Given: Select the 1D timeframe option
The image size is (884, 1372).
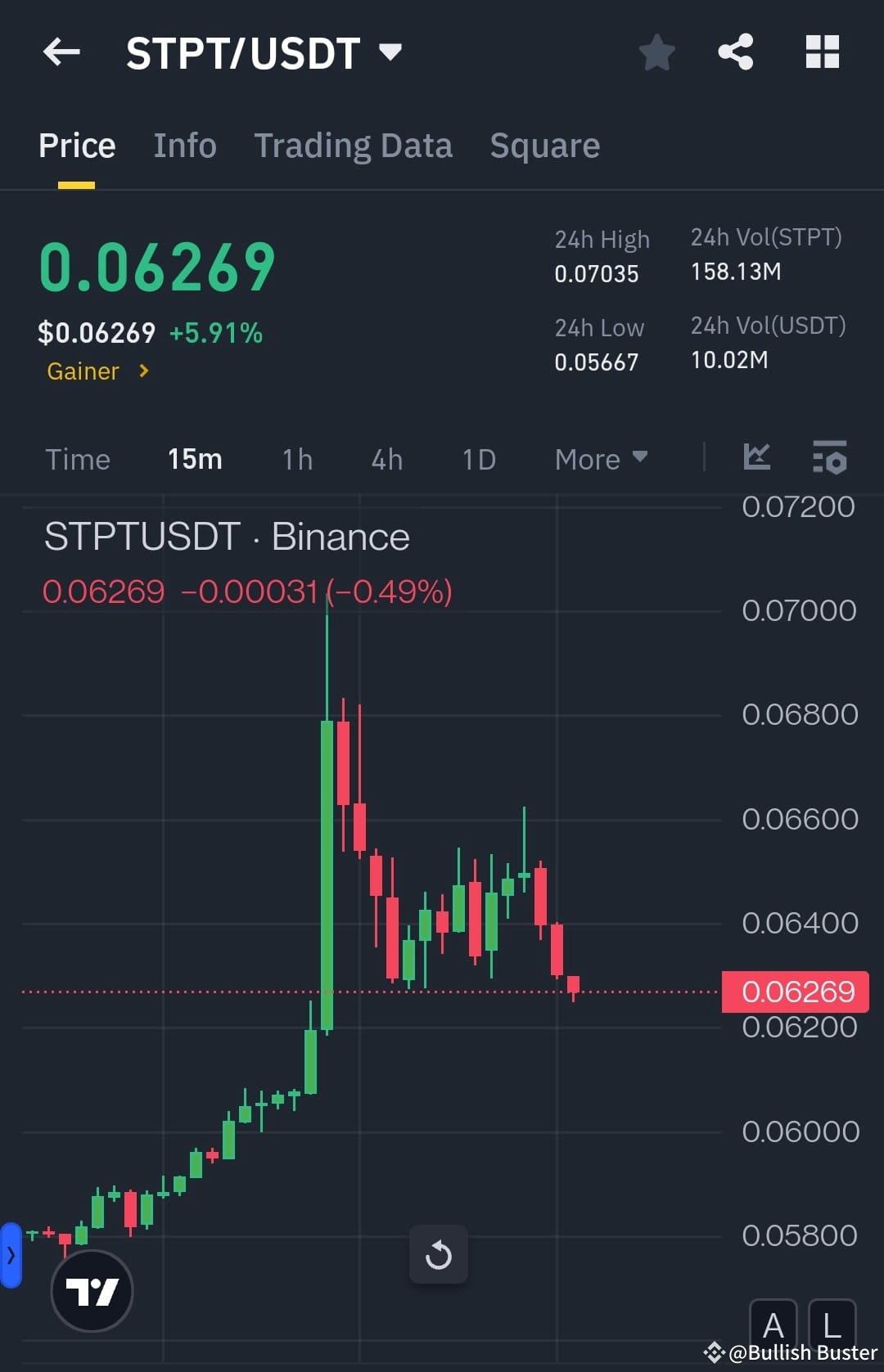Looking at the screenshot, I should point(478,459).
